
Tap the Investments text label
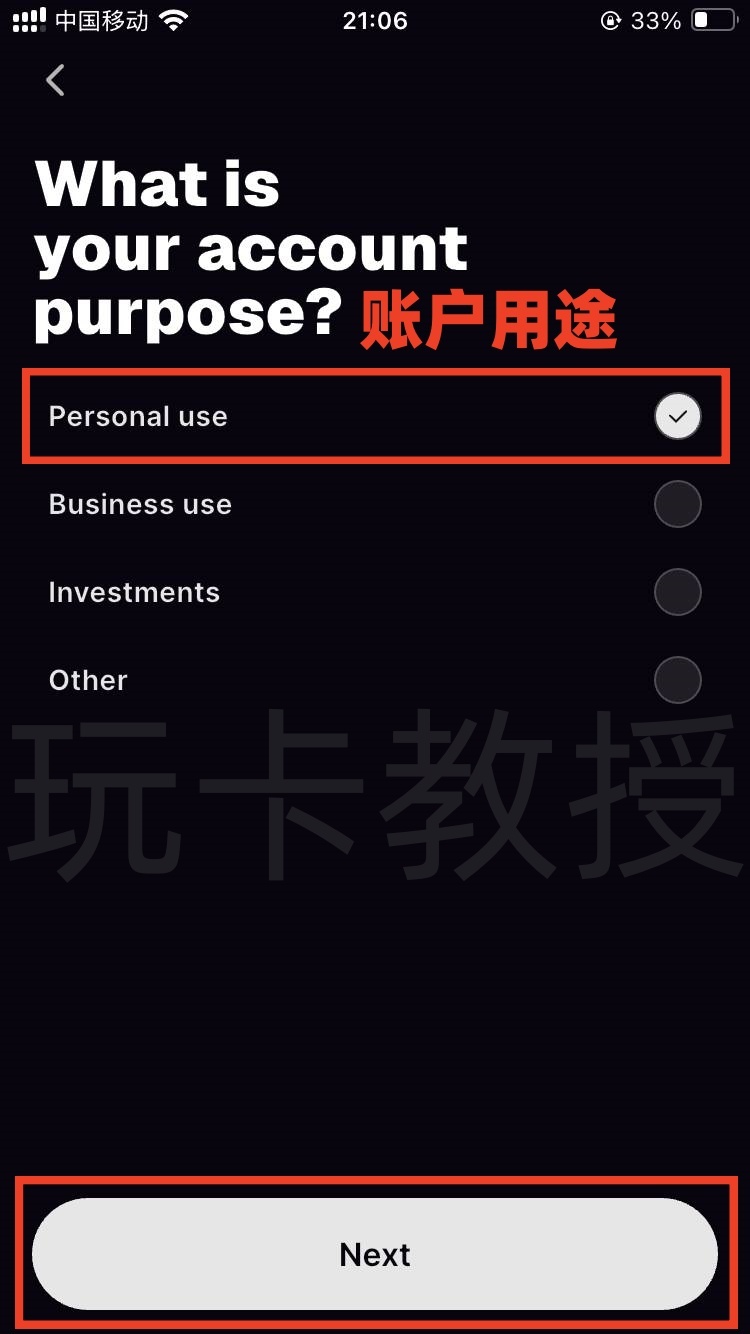pyautogui.click(x=134, y=592)
